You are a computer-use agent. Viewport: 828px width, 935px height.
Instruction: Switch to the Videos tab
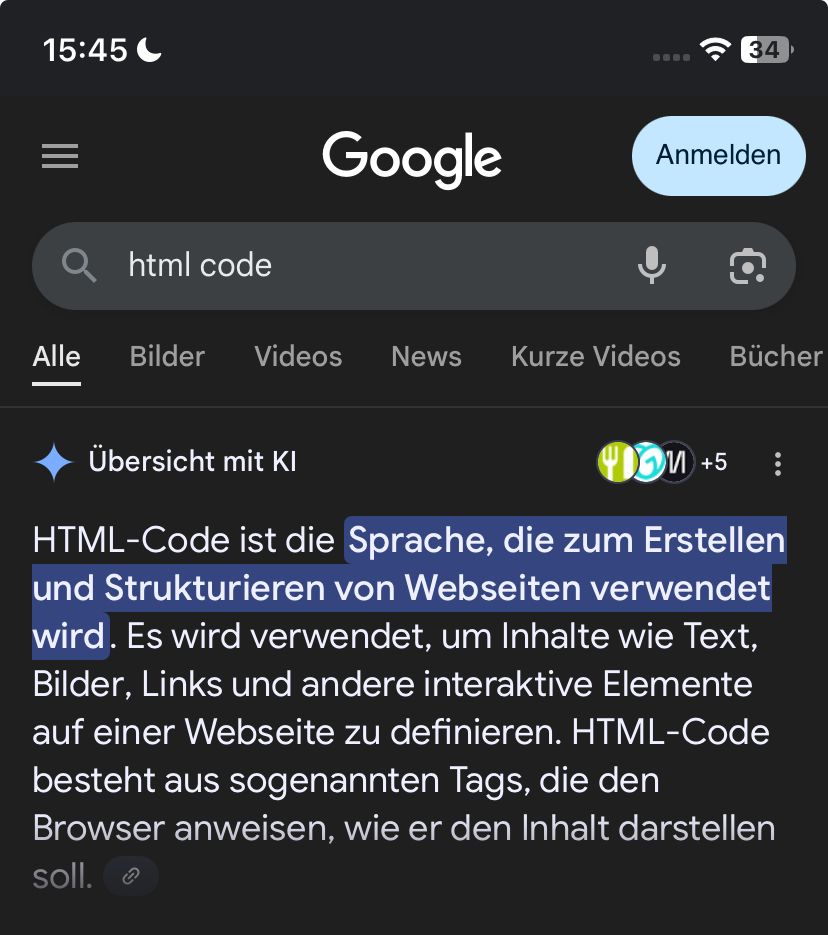[298, 356]
